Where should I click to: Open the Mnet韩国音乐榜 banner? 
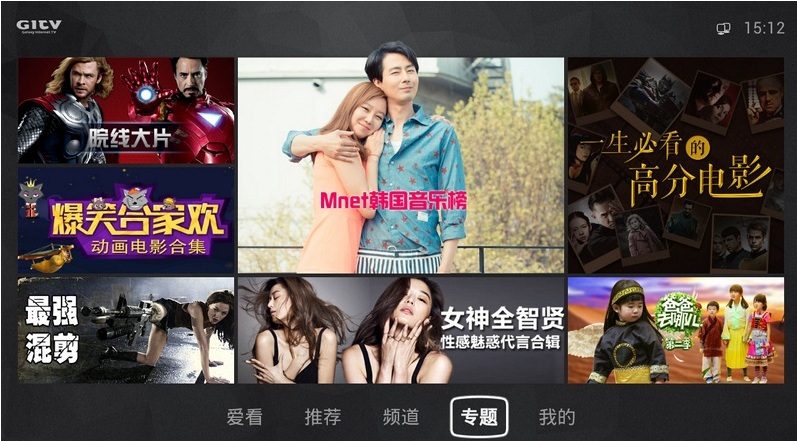[400, 165]
